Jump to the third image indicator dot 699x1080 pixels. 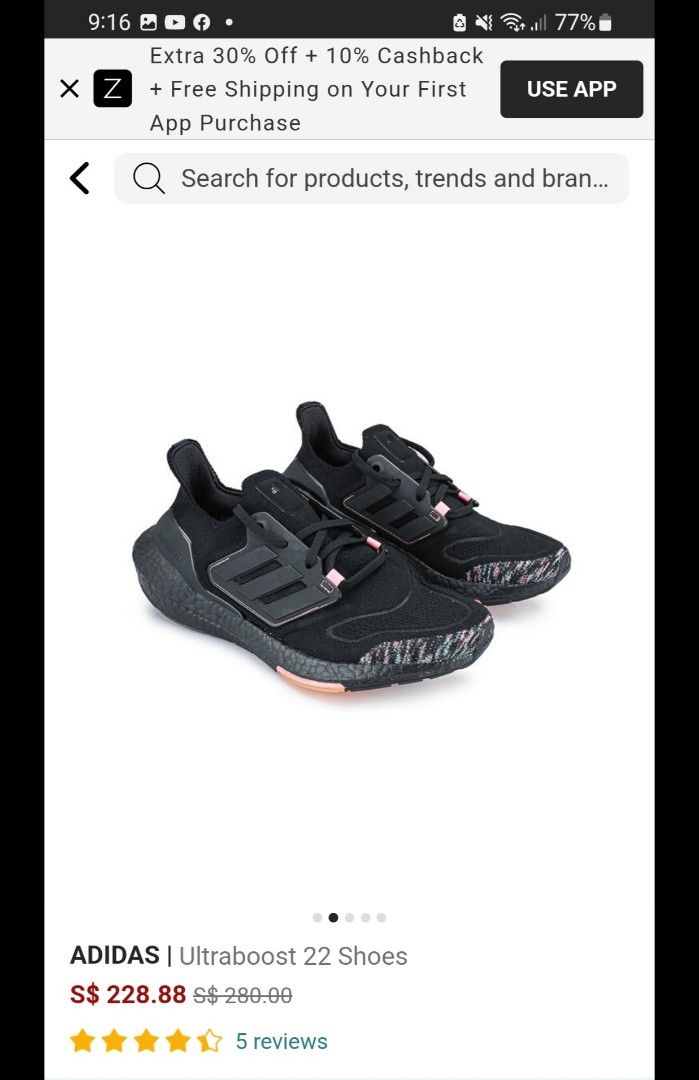pyautogui.click(x=349, y=917)
